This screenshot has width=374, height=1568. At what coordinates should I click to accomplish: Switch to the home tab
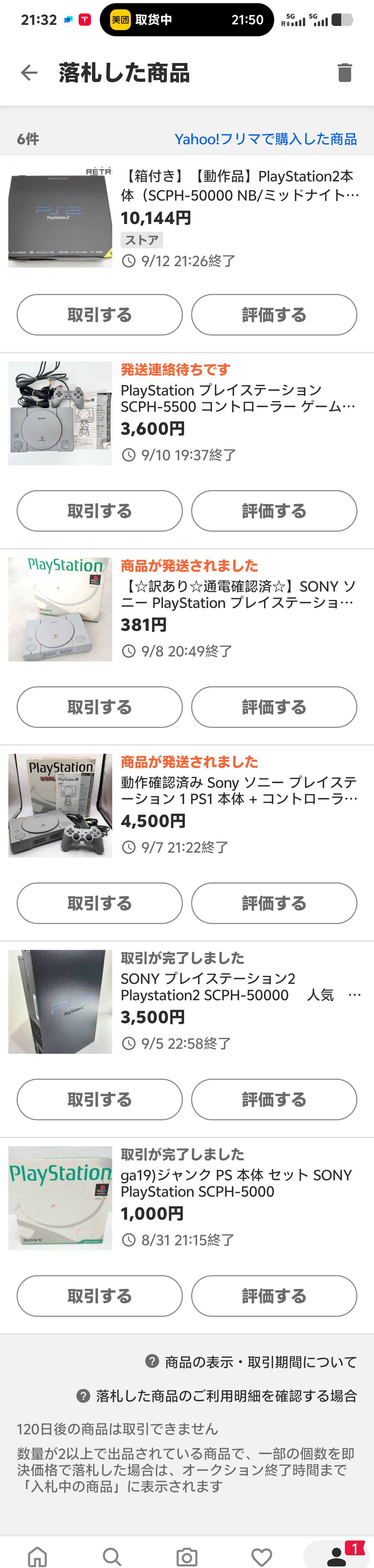pyautogui.click(x=38, y=1556)
